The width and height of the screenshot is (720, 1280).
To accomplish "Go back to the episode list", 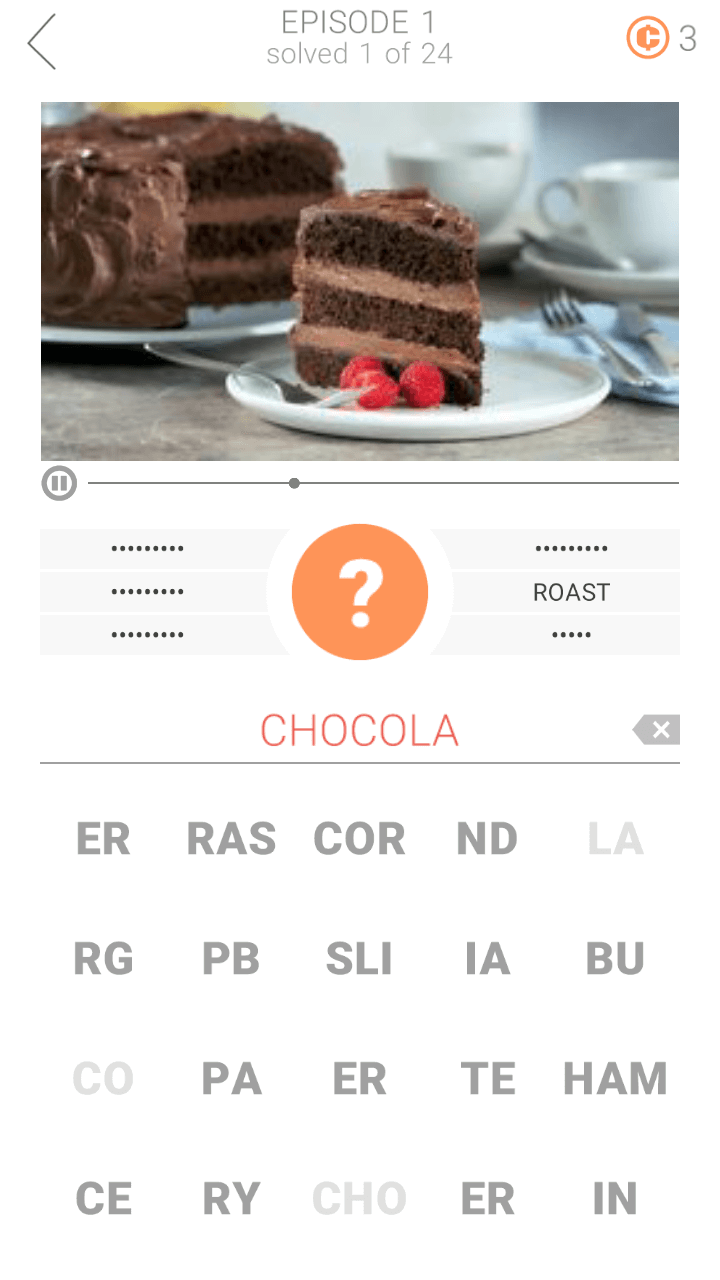I will [x=40, y=42].
